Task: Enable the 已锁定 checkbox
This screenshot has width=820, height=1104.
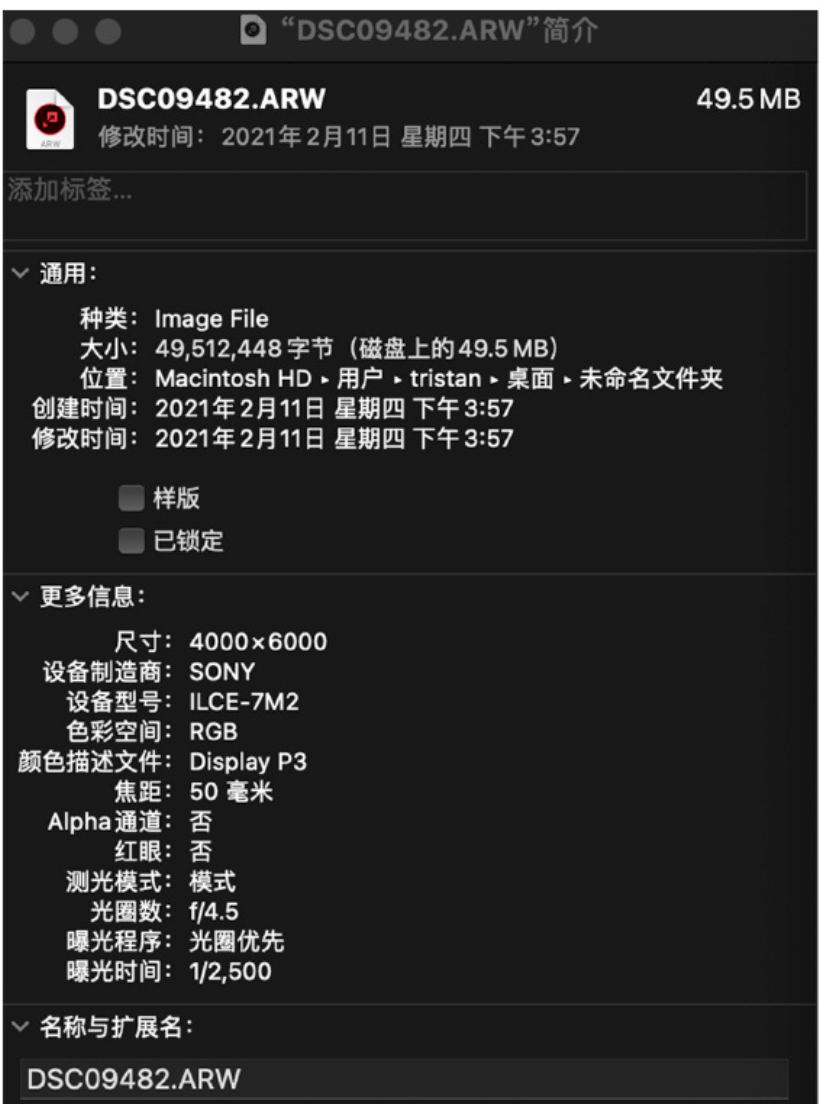Action: pyautogui.click(x=131, y=541)
